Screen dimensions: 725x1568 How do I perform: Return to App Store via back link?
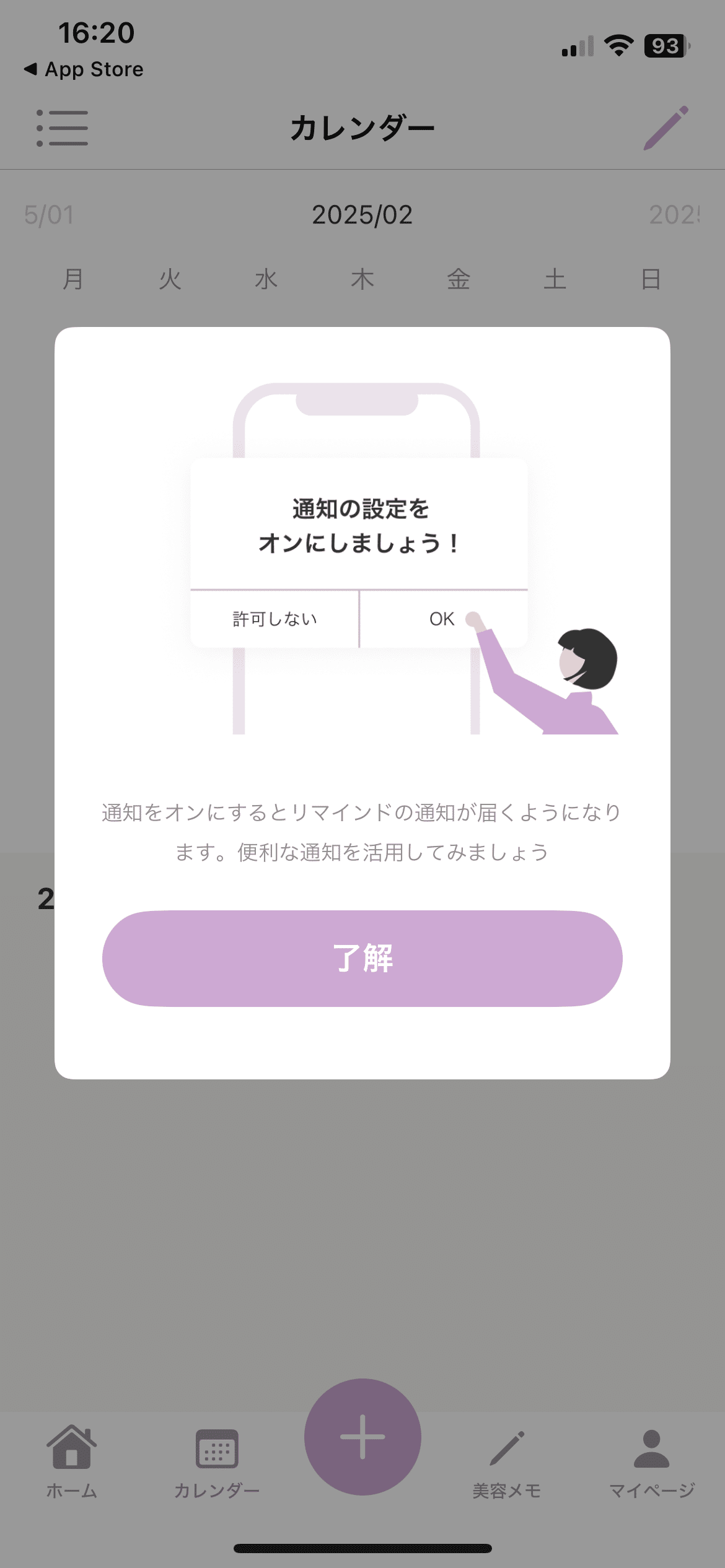coord(84,69)
